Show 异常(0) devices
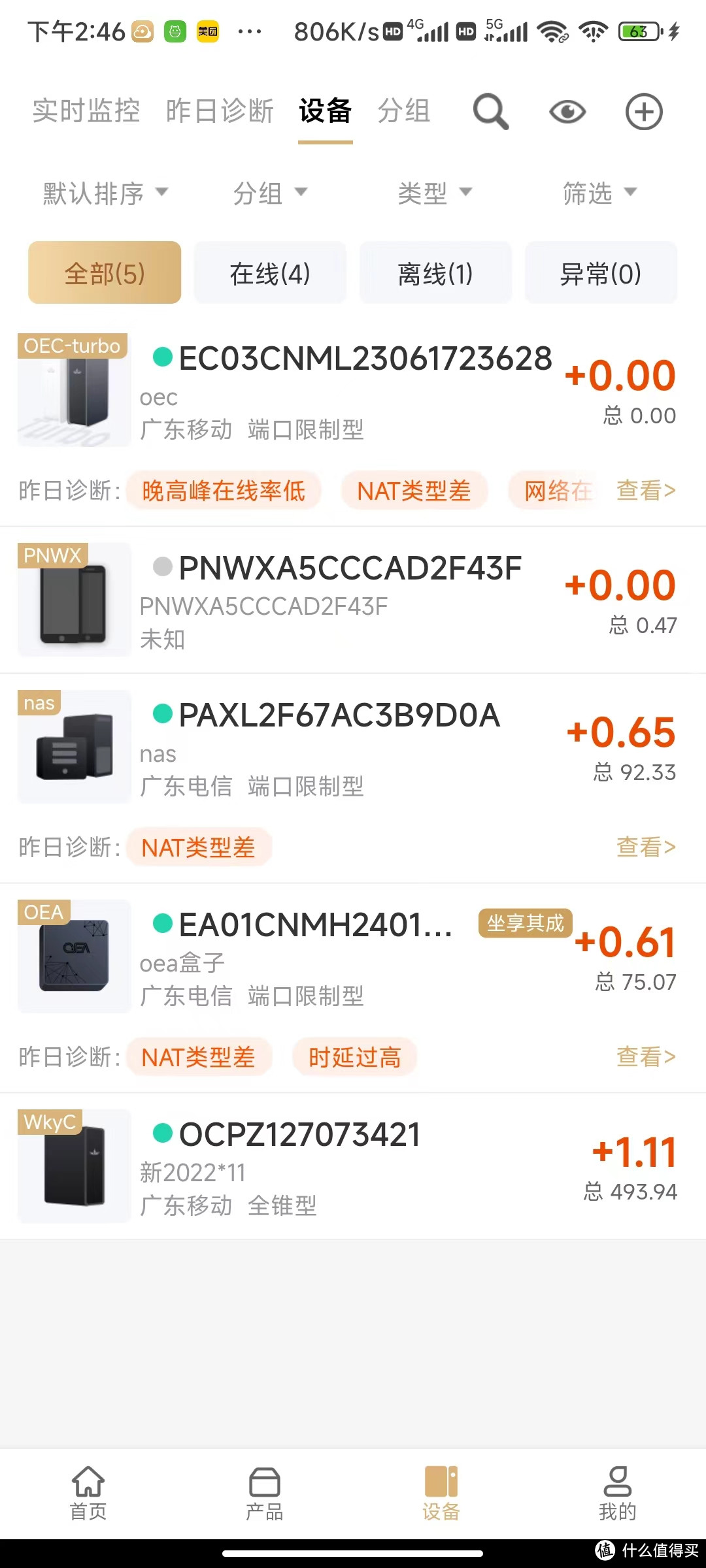 coord(601,273)
